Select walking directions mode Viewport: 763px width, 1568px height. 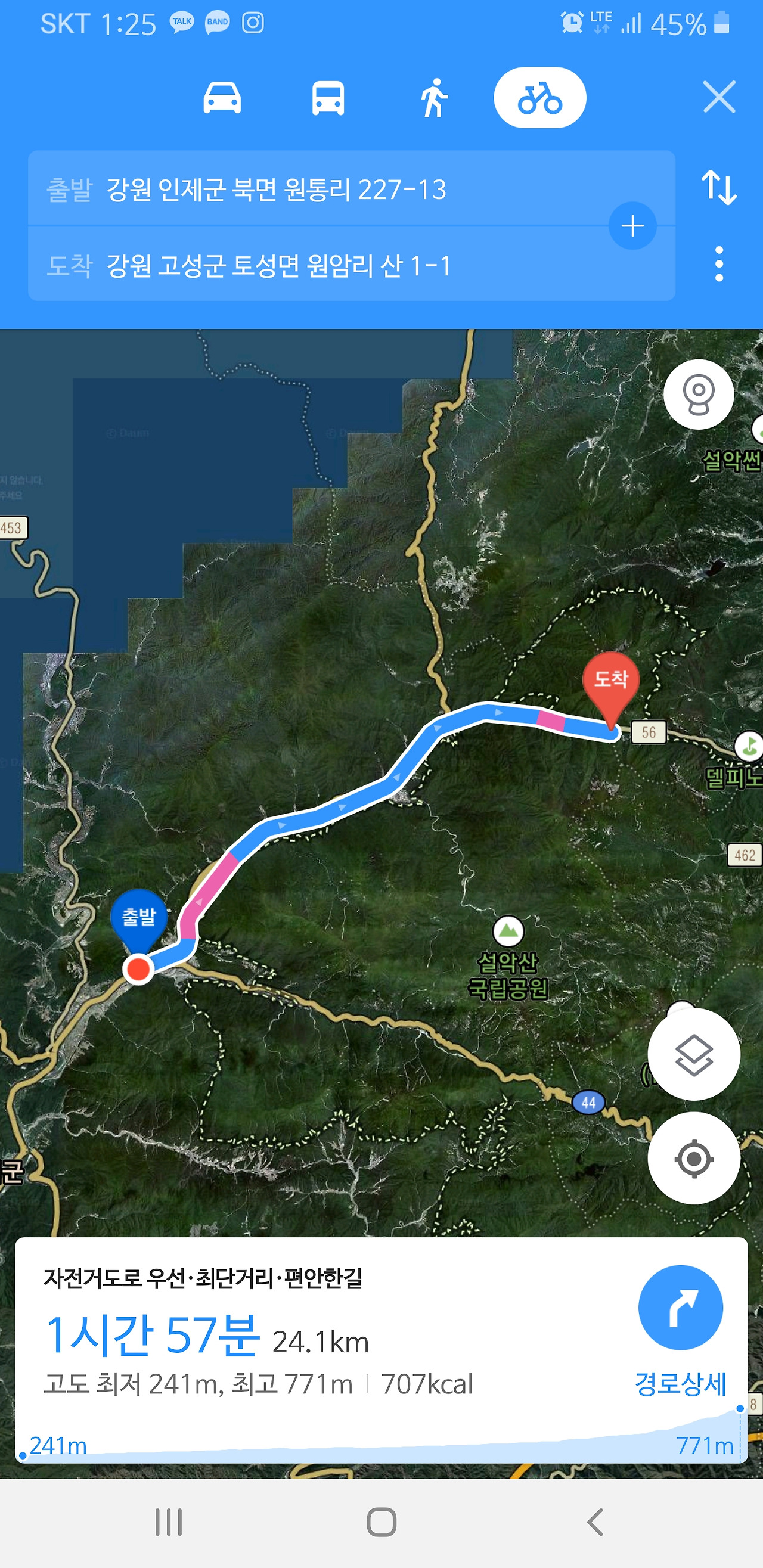433,97
